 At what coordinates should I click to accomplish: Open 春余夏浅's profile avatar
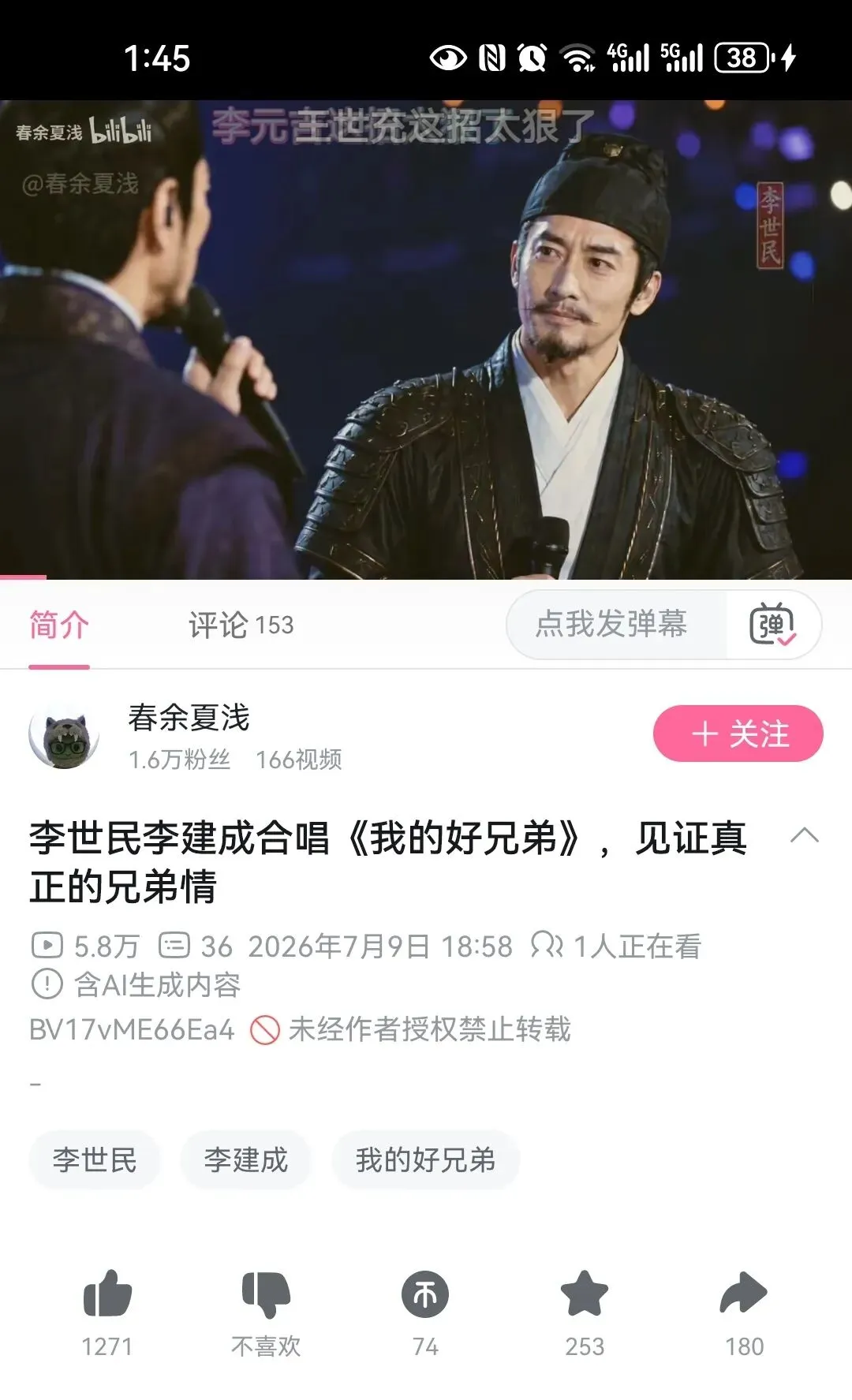point(64,734)
